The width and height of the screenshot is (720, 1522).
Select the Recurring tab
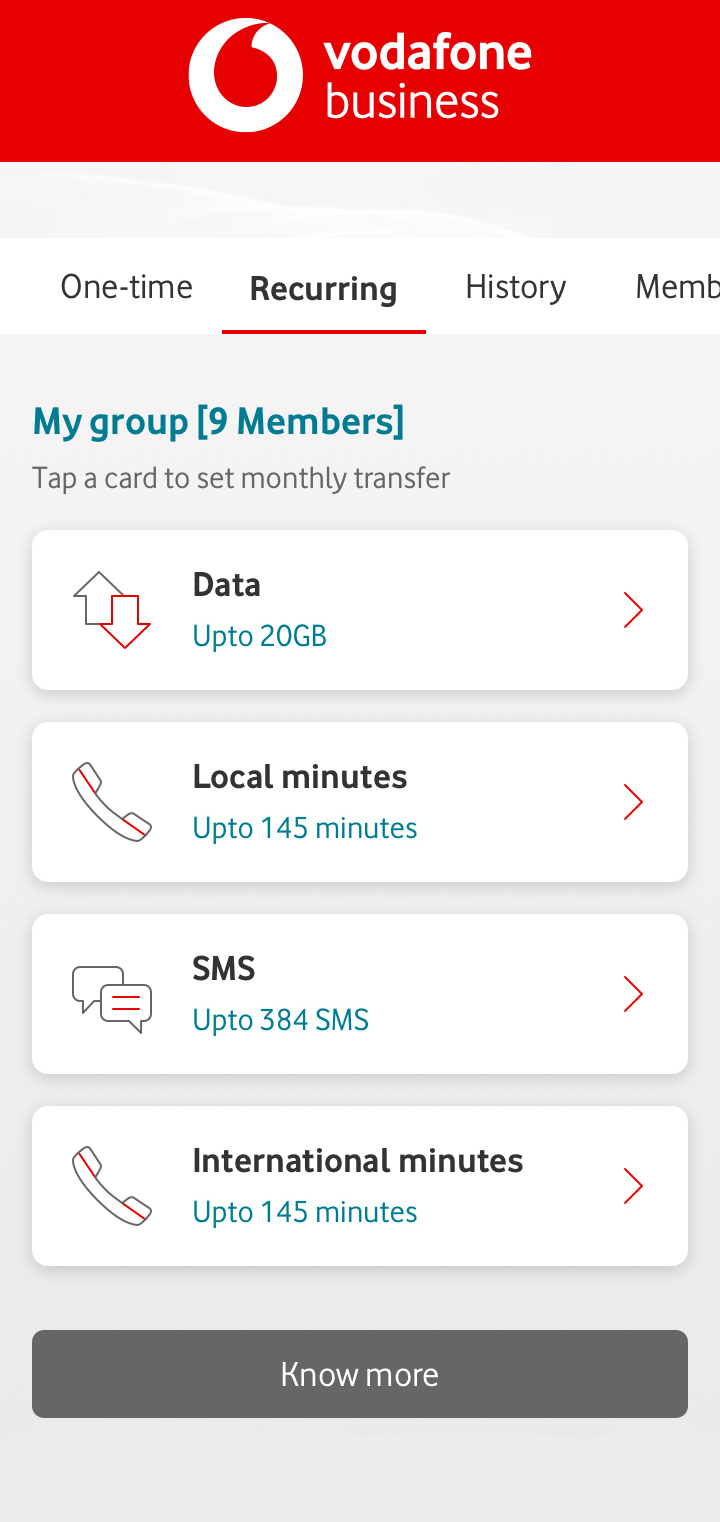[x=324, y=288]
